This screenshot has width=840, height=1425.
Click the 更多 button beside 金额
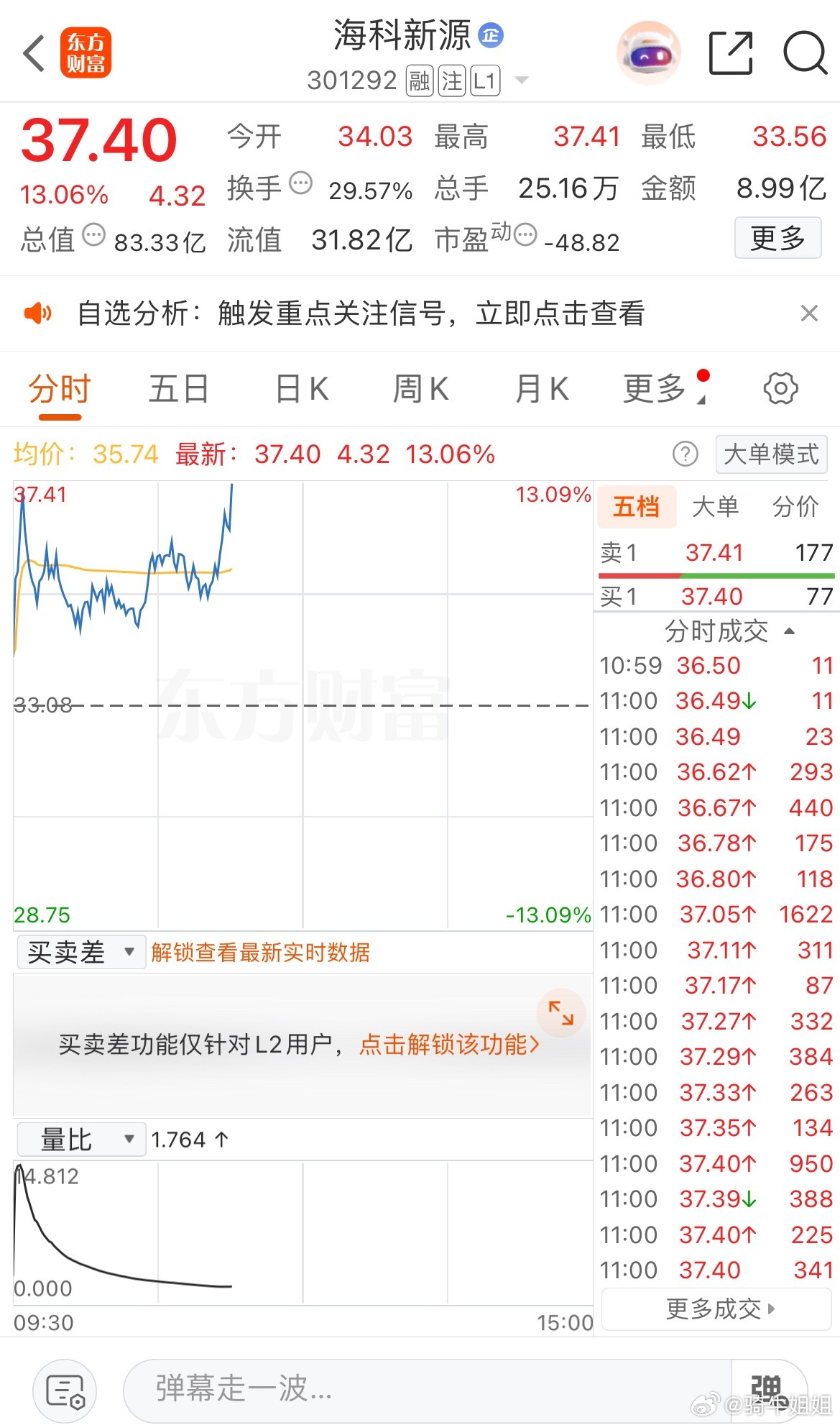click(x=777, y=238)
